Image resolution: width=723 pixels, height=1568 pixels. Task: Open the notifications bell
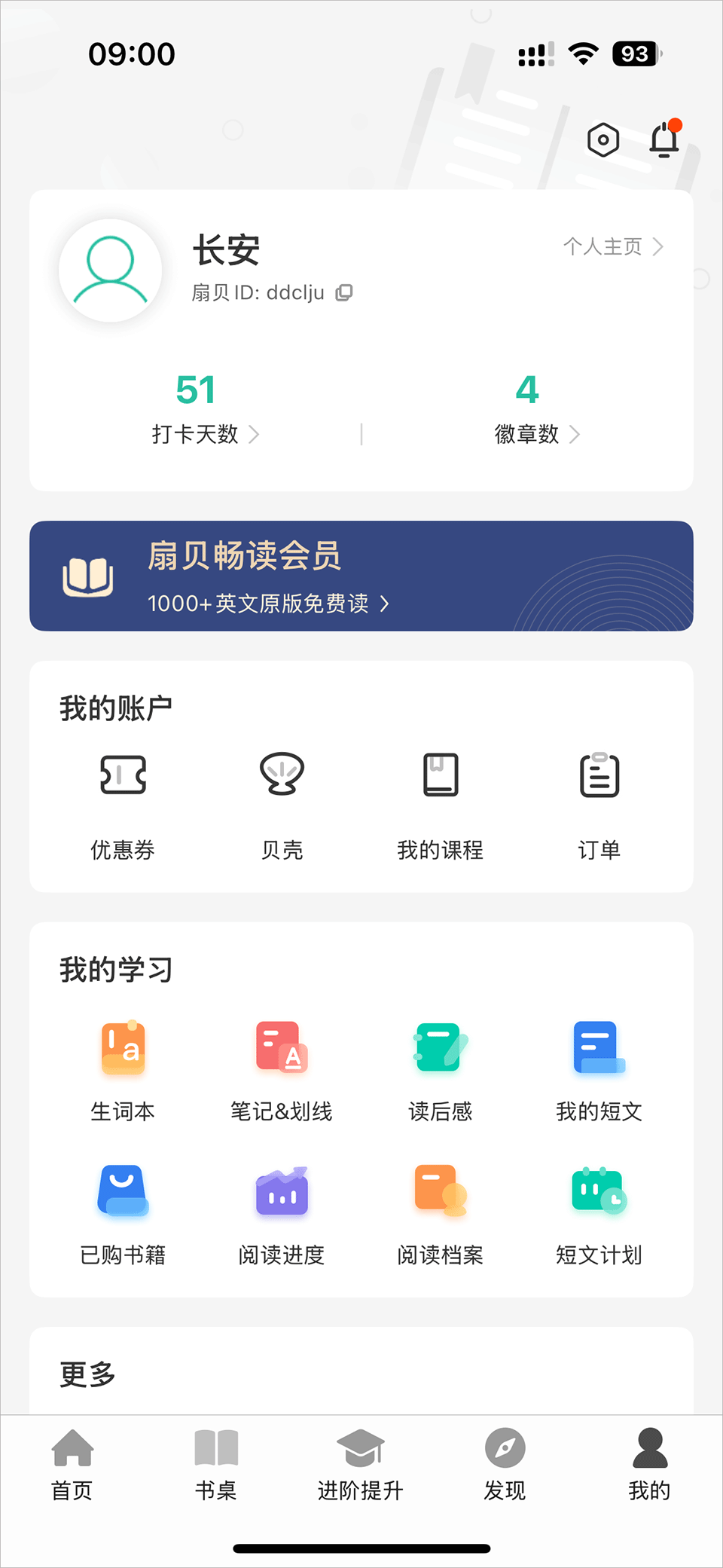coord(664,140)
